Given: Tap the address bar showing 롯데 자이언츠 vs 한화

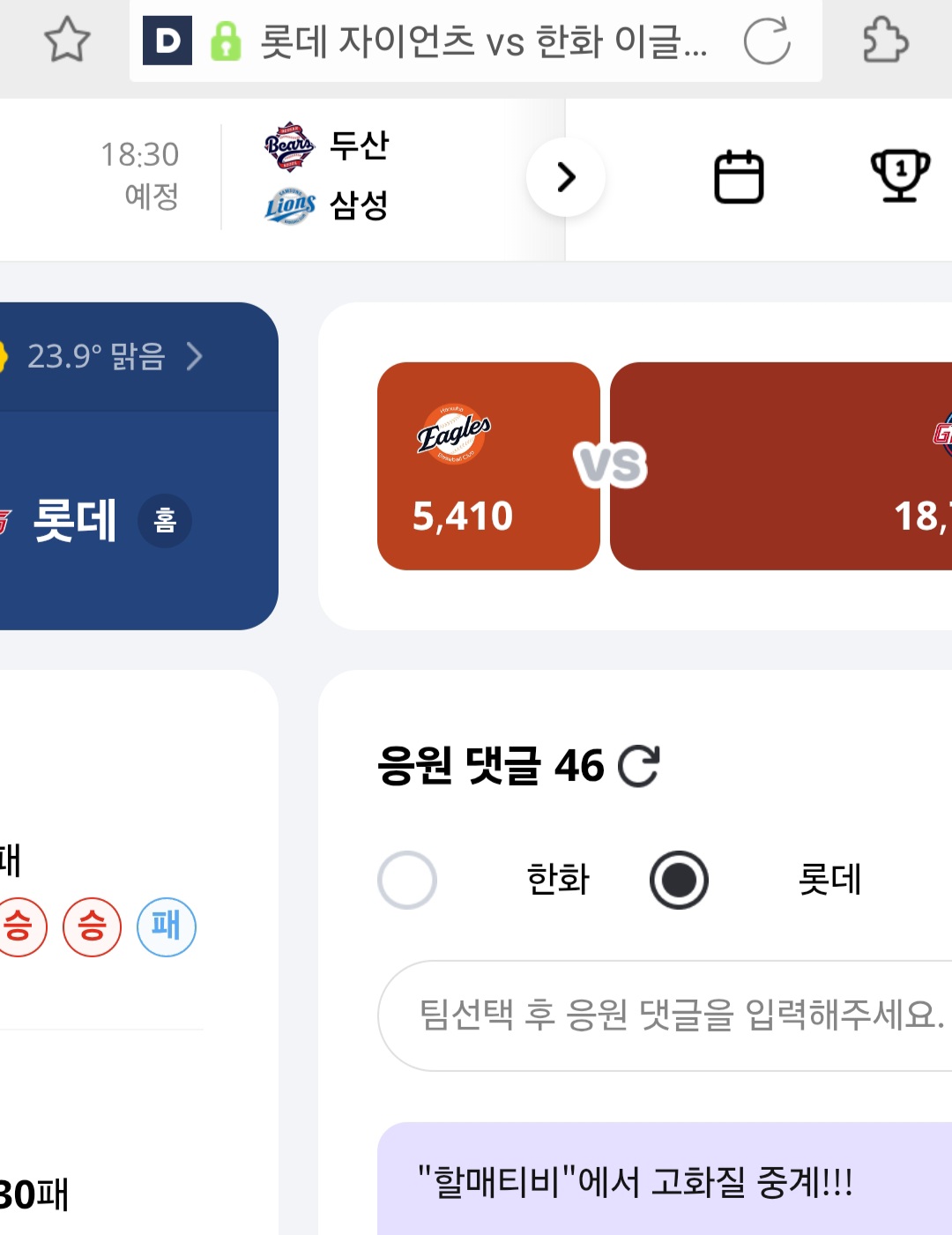Looking at the screenshot, I should 483,41.
